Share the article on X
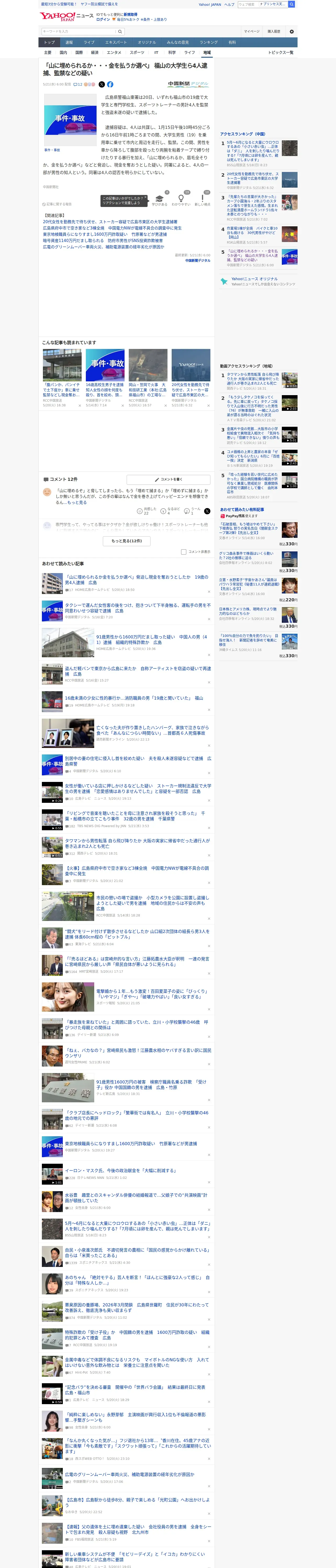This screenshot has width=336, height=1568. pos(102,85)
